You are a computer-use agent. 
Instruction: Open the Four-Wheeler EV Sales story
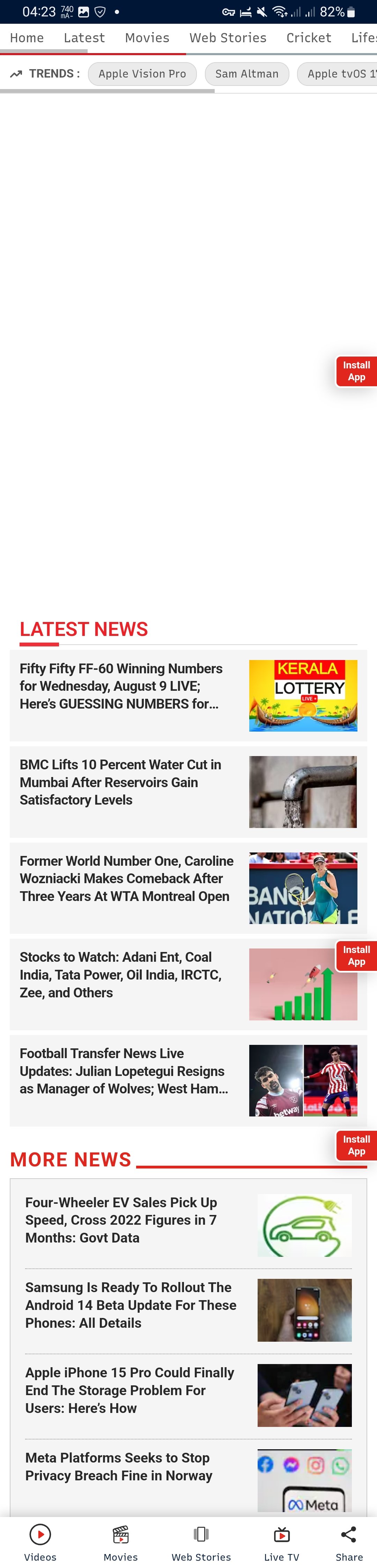click(x=121, y=1220)
